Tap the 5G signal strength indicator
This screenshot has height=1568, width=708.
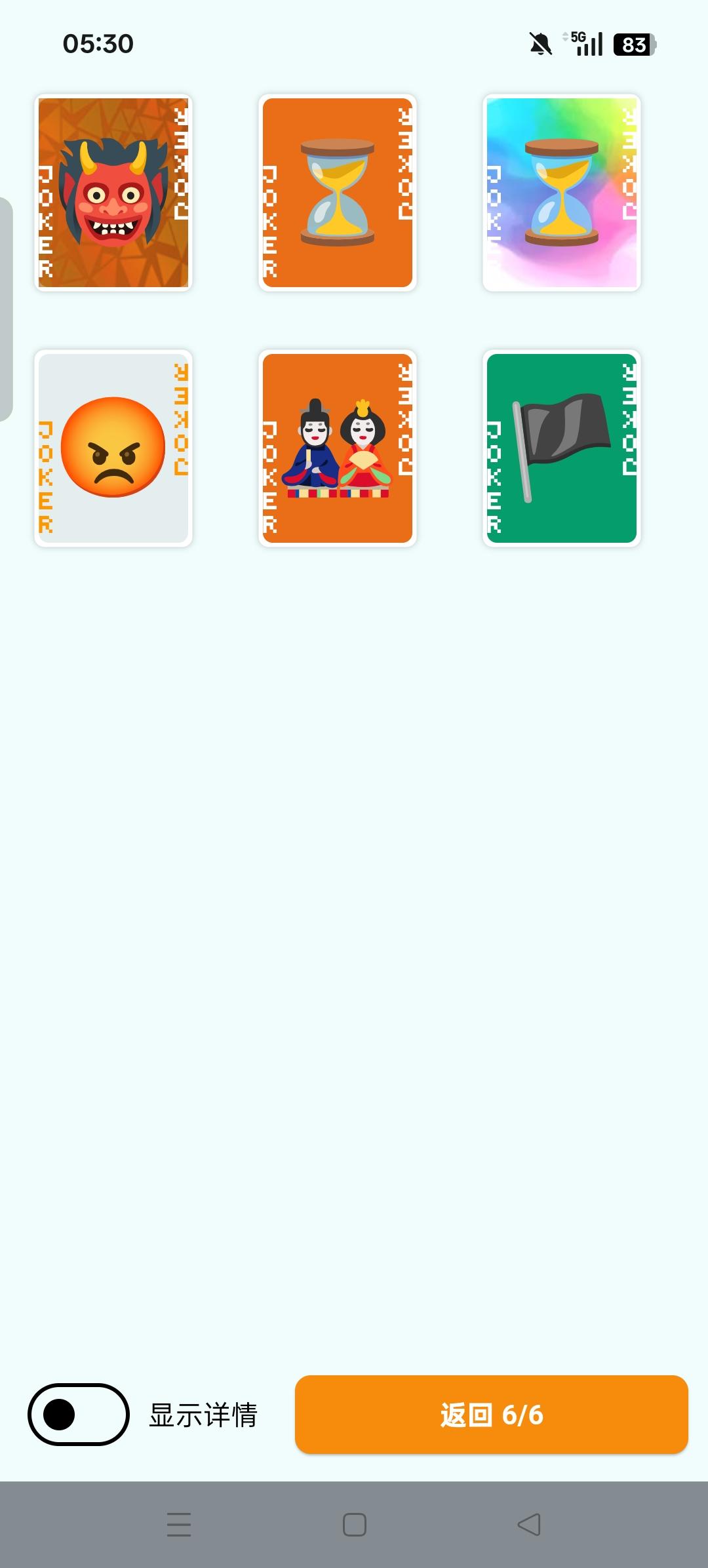[583, 43]
